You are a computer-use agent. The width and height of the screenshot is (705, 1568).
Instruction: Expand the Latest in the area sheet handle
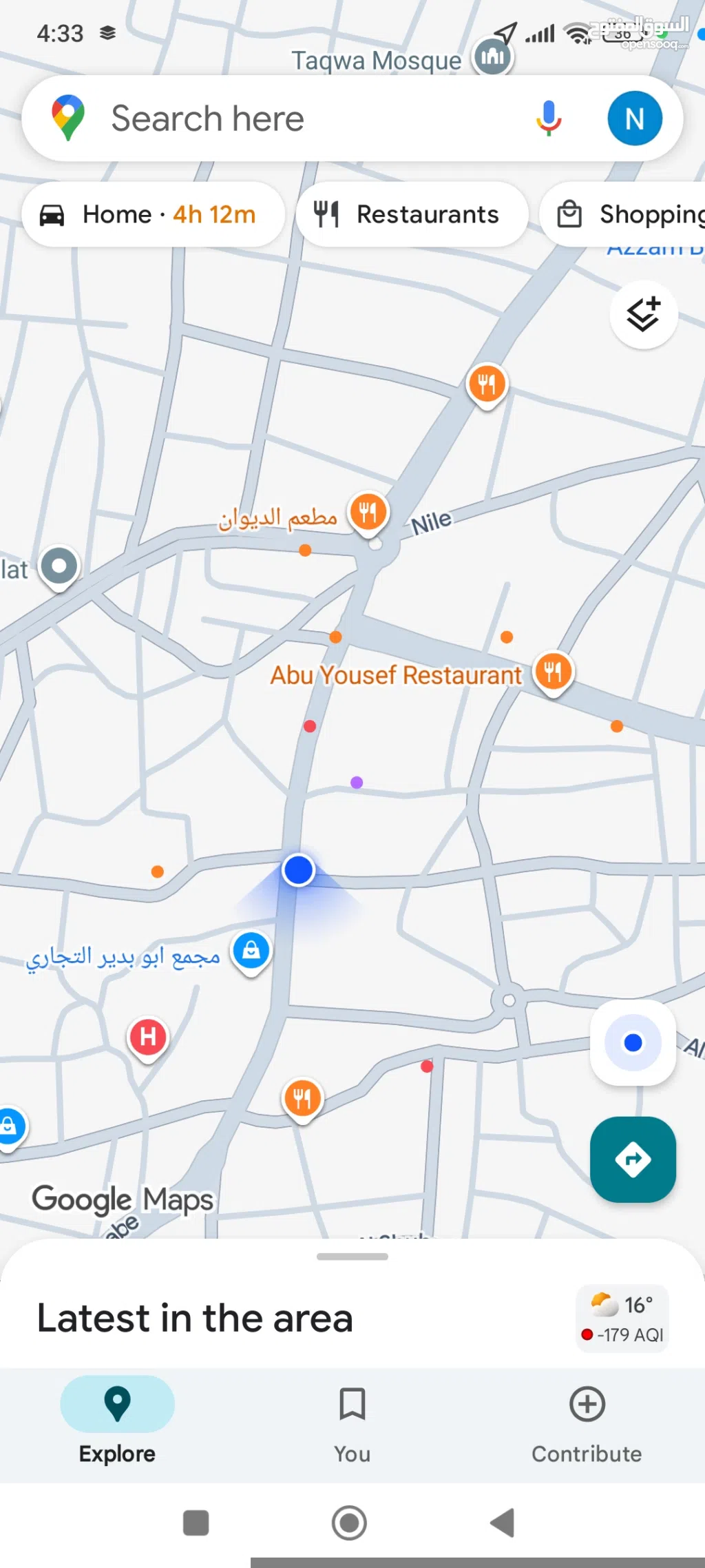click(x=352, y=1257)
